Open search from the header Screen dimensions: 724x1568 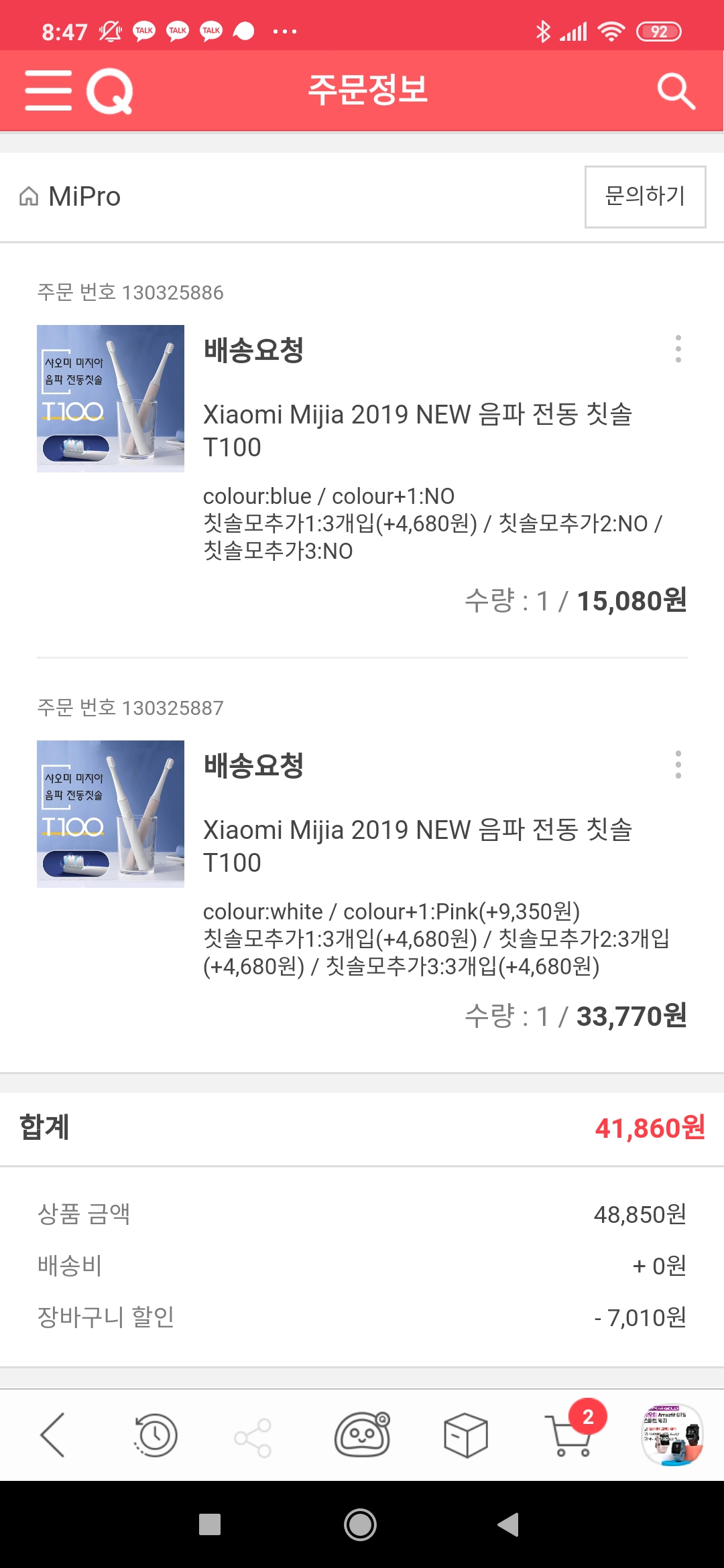(676, 90)
